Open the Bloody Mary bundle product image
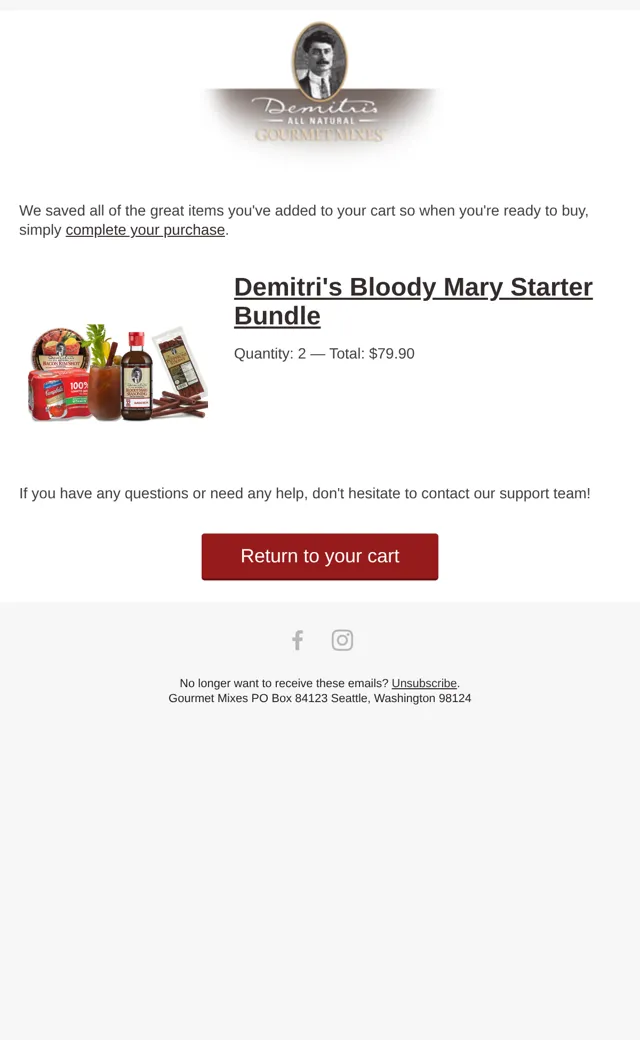This screenshot has height=1040, width=640. 117,373
